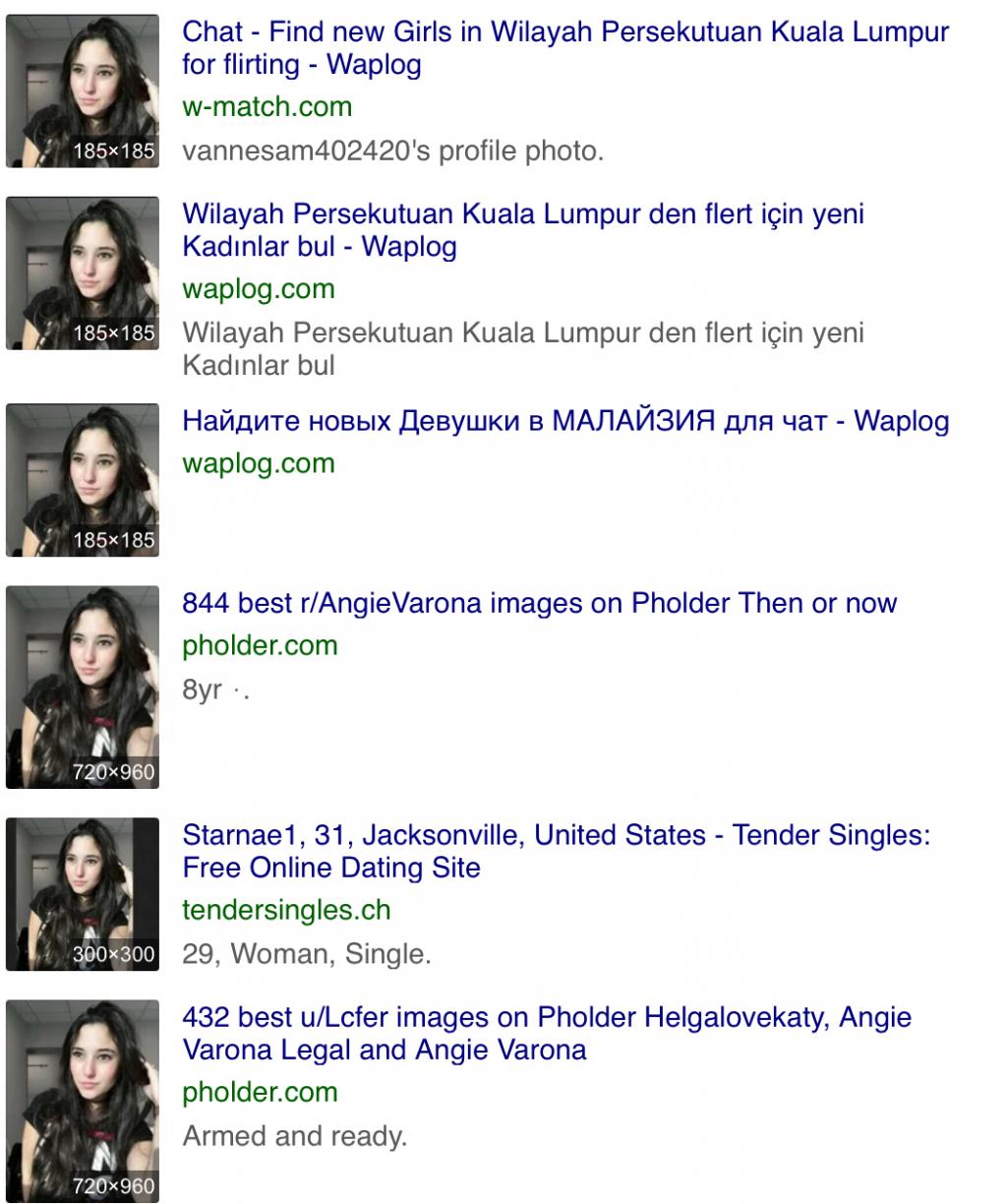Screen dimensions: 1007x1204
Task: Open the thumbnail beside the '844 best' Pholder result
Action: tap(82, 687)
